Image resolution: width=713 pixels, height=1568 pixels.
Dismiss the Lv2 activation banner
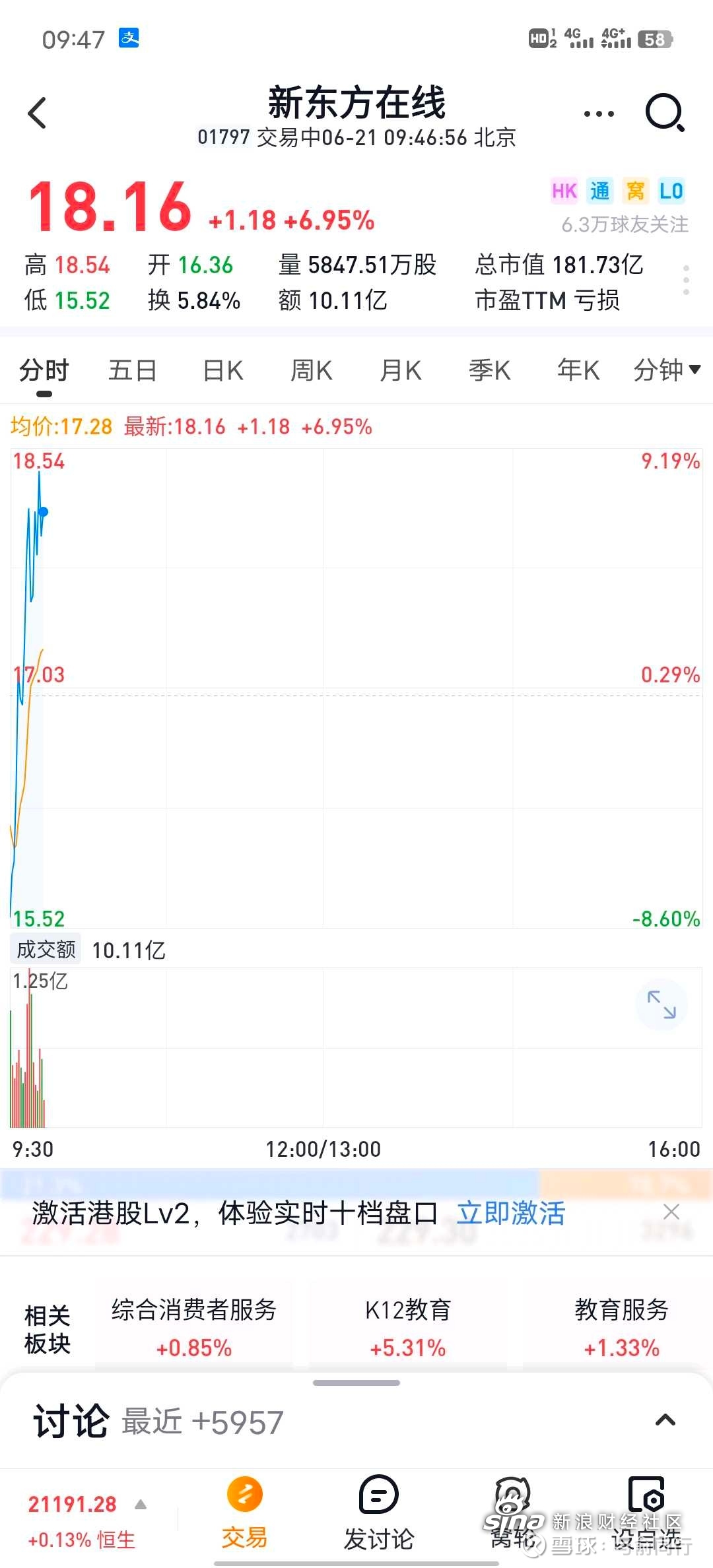coord(671,1212)
